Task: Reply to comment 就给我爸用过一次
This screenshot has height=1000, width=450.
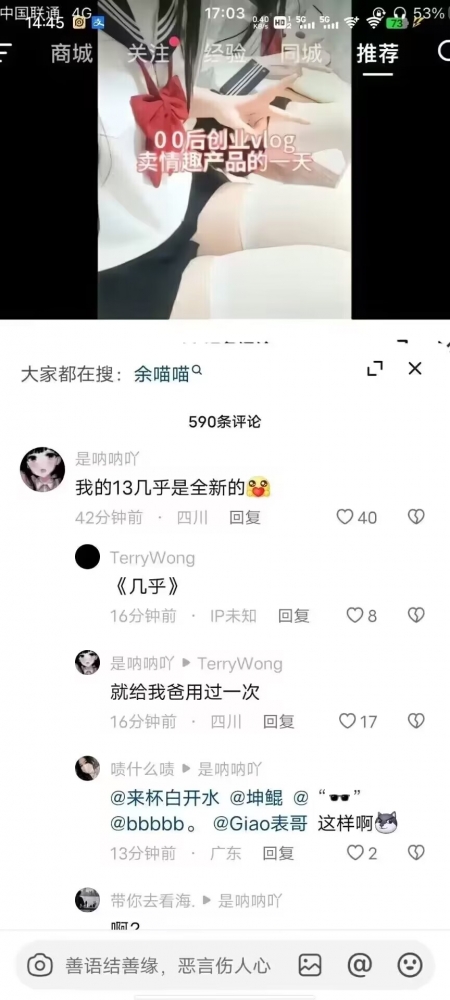Action: click(279, 721)
